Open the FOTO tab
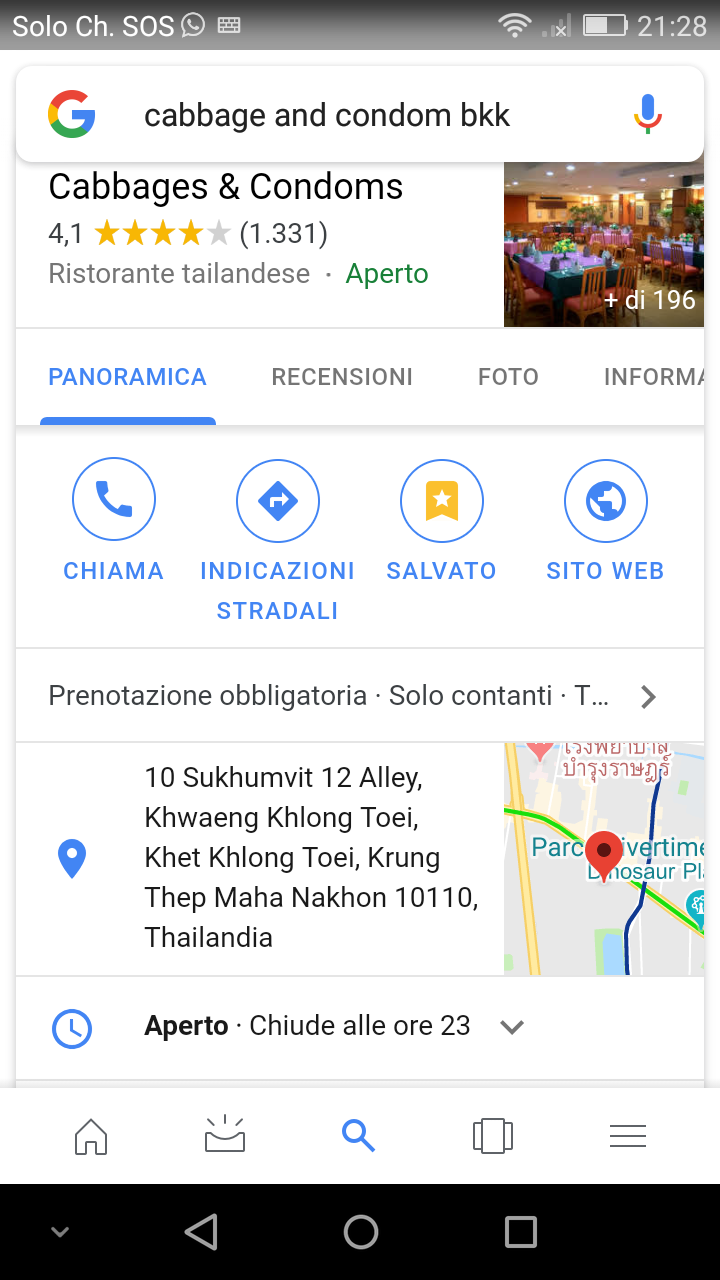This screenshot has height=1280, width=720. (x=508, y=377)
